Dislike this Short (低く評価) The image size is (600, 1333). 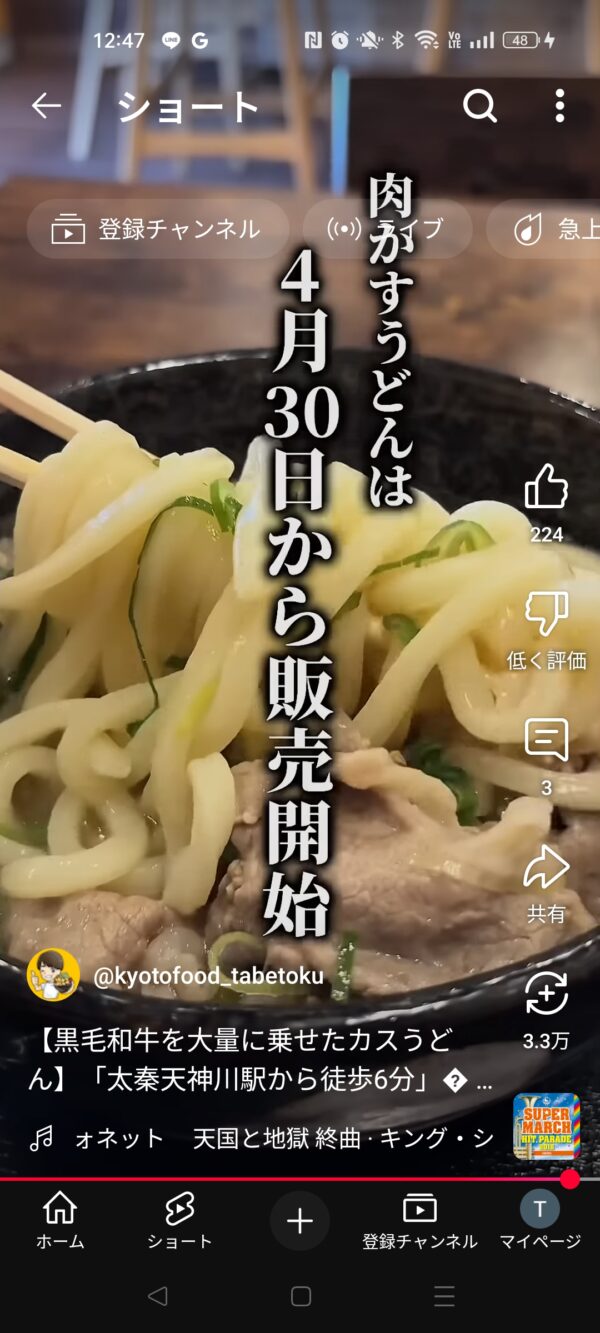(x=546, y=614)
